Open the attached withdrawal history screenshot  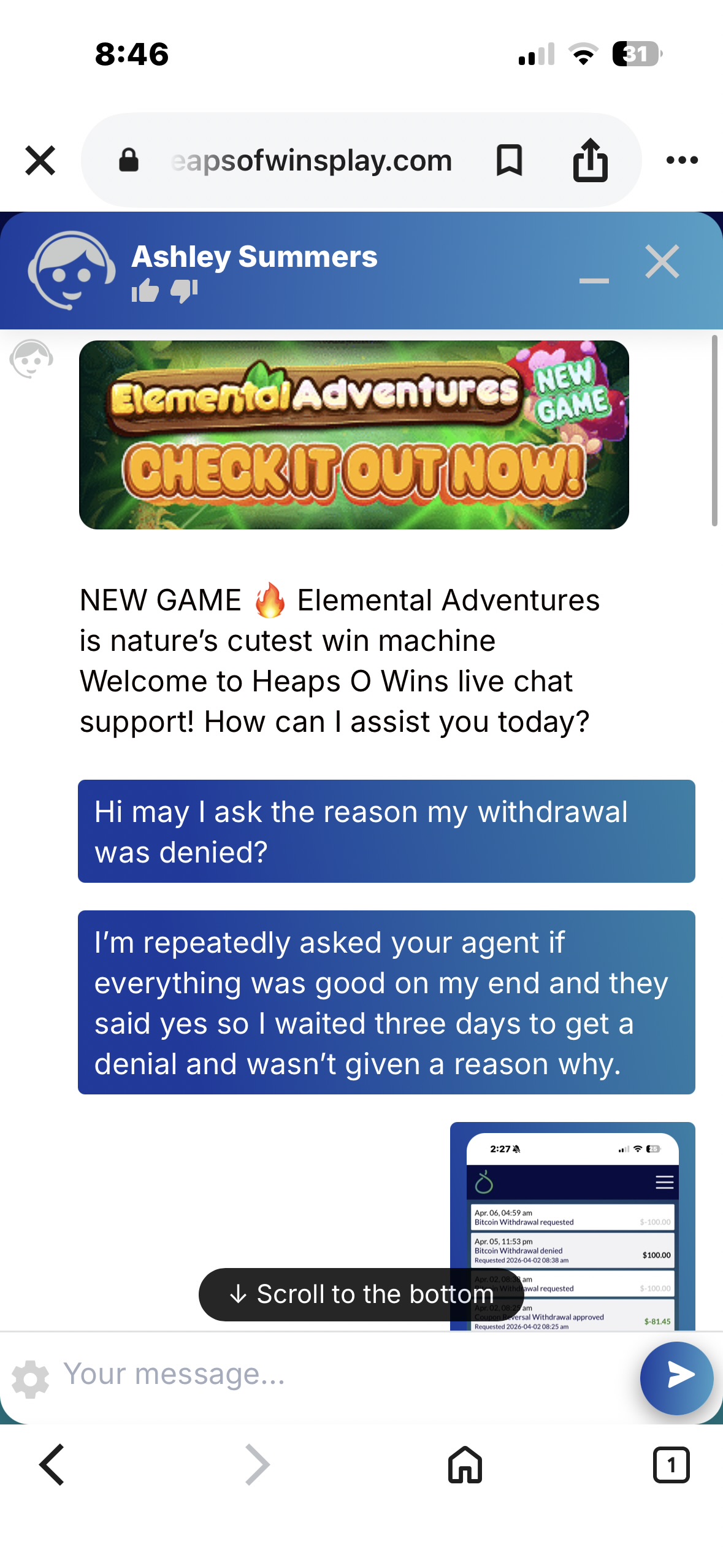572,1221
